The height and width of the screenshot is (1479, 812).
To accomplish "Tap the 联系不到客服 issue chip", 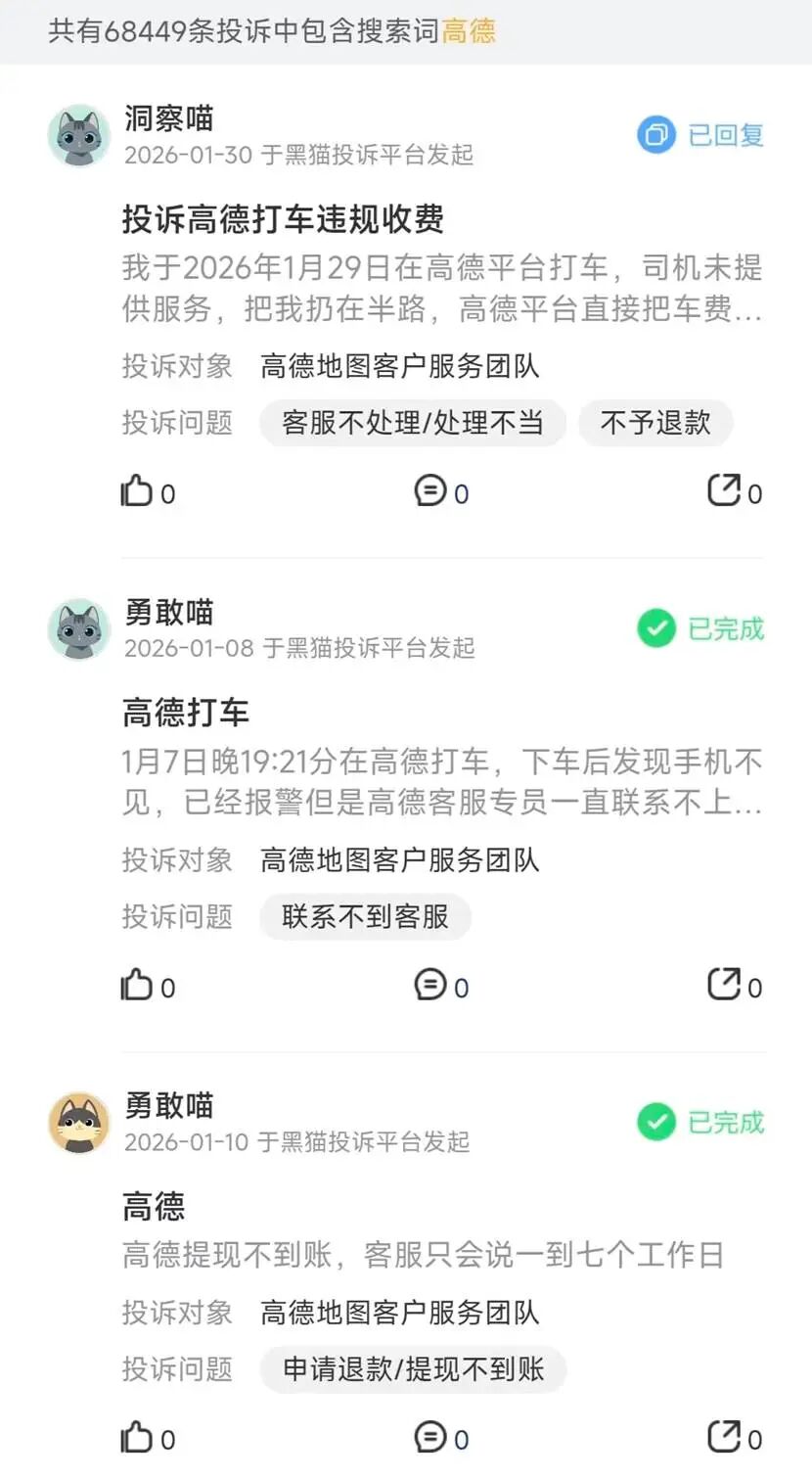I will pyautogui.click(x=365, y=917).
